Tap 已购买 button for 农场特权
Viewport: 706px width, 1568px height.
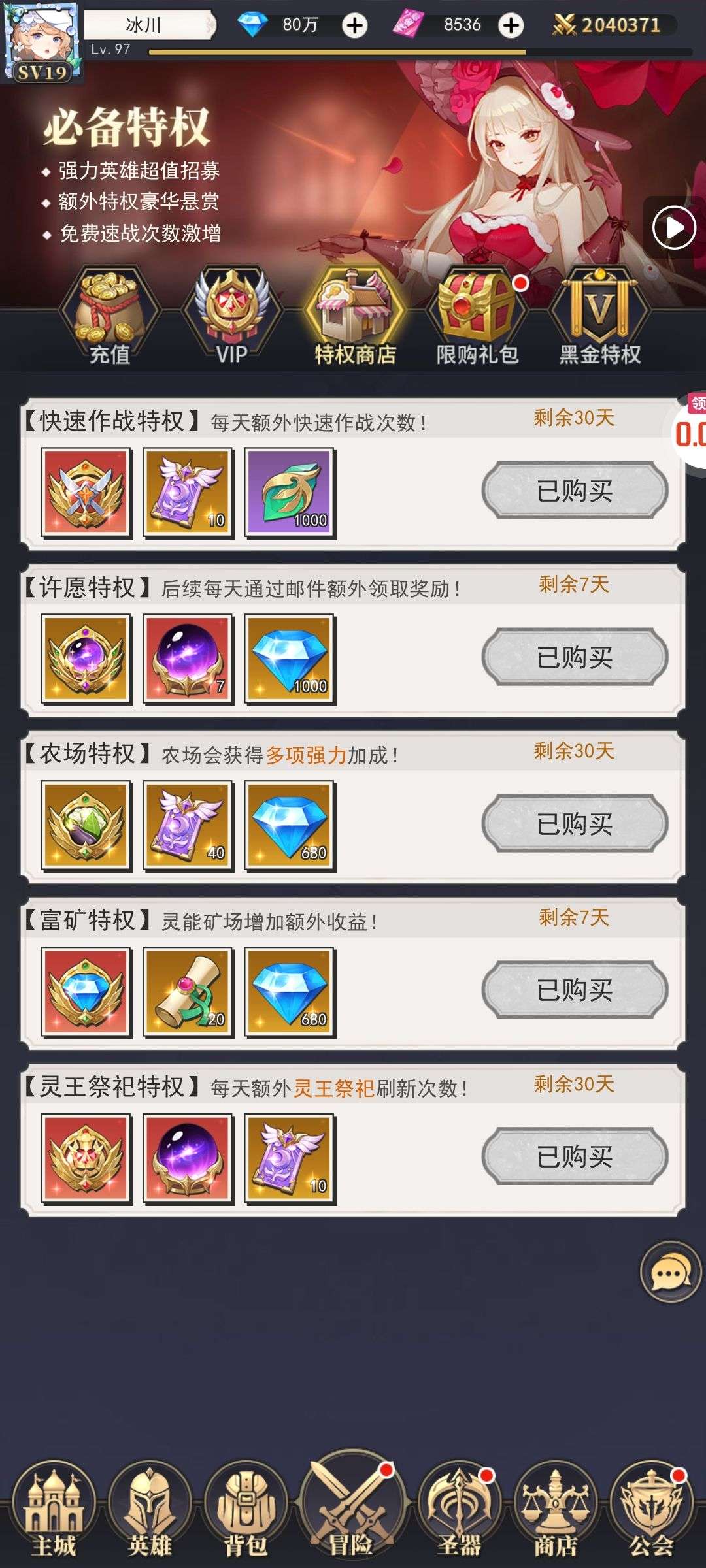[x=575, y=824]
